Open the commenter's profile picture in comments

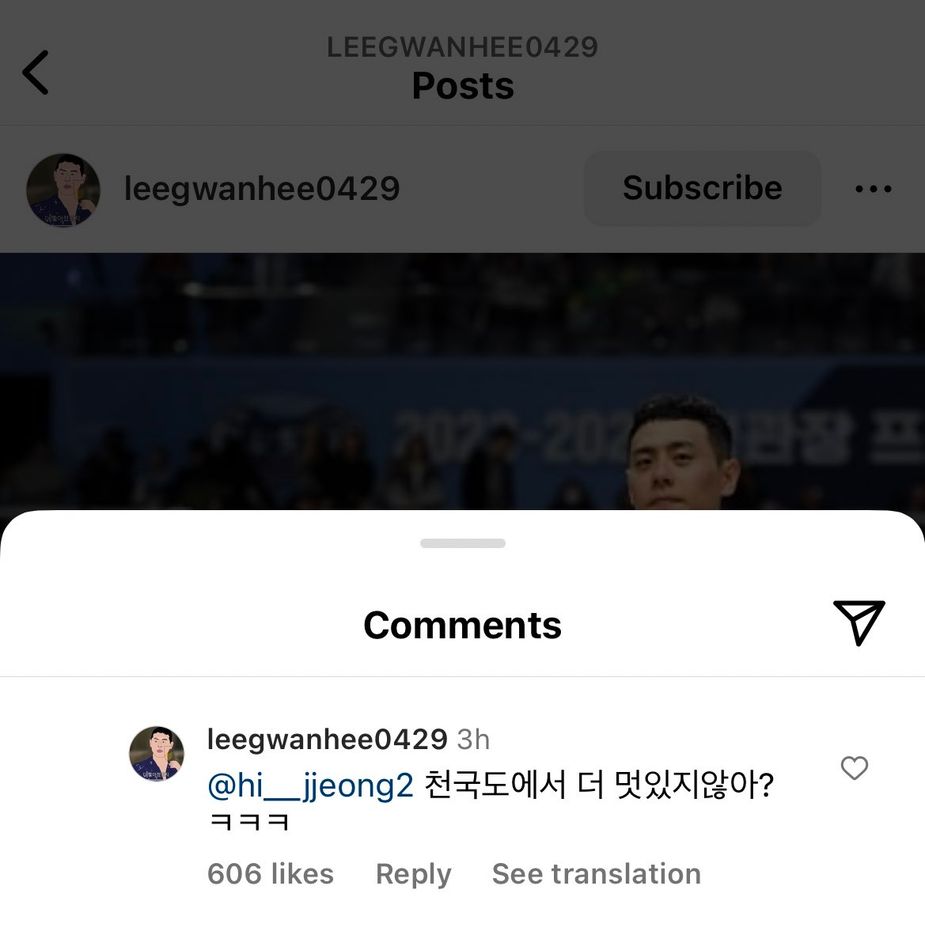[x=157, y=754]
